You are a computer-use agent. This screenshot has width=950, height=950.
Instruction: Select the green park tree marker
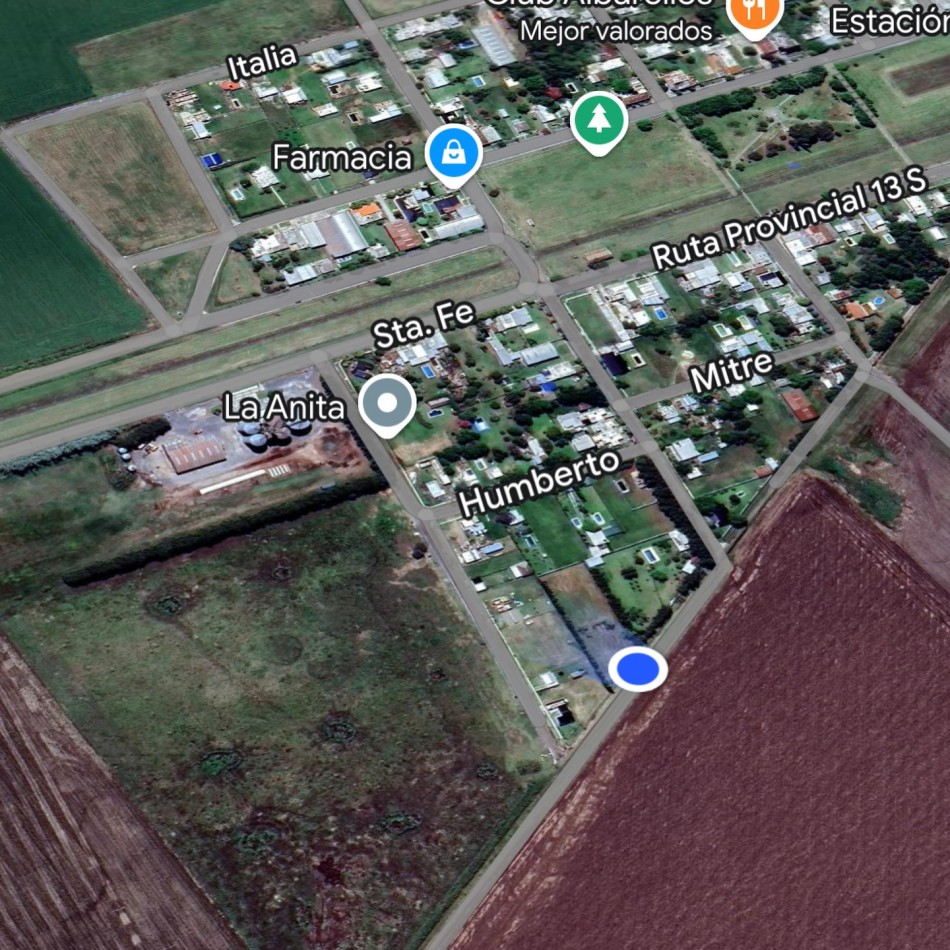click(599, 120)
